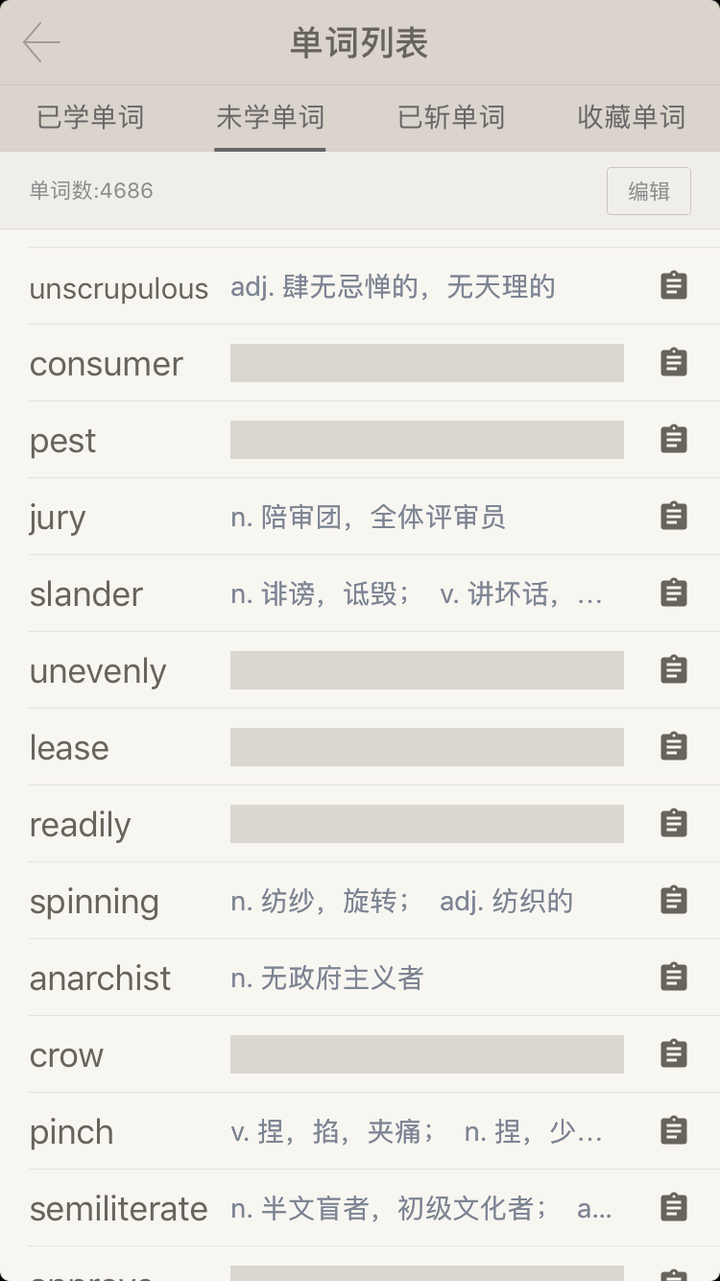Open the note icon beside semiliterate
Viewport: 720px width, 1281px height.
point(673,1207)
